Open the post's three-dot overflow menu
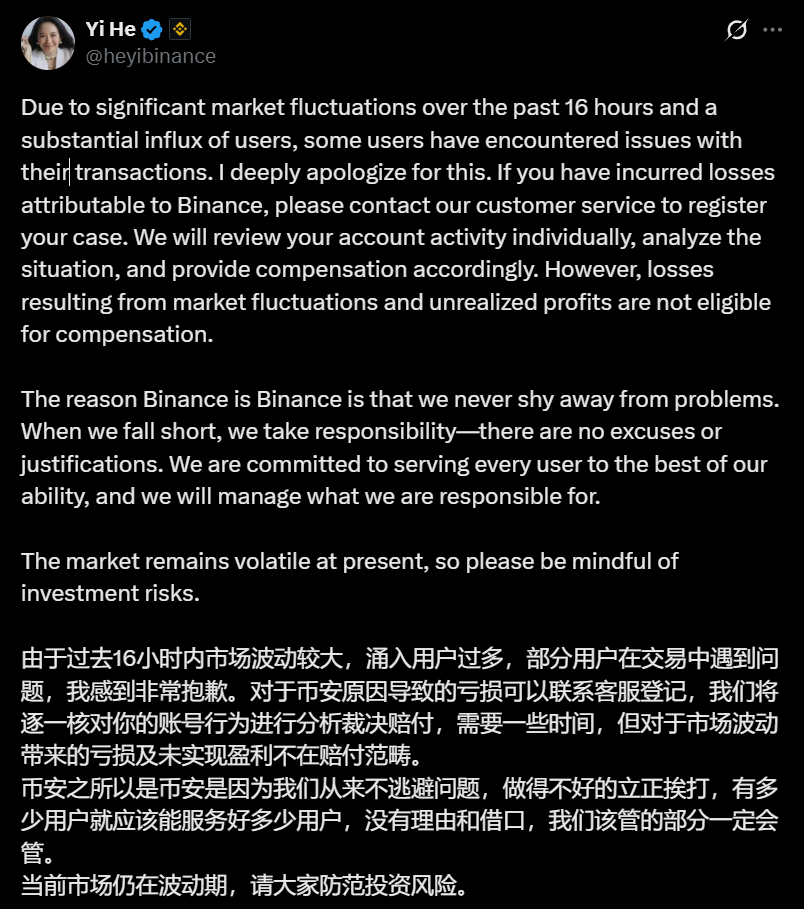Screen dimensions: 804x909 [773, 30]
